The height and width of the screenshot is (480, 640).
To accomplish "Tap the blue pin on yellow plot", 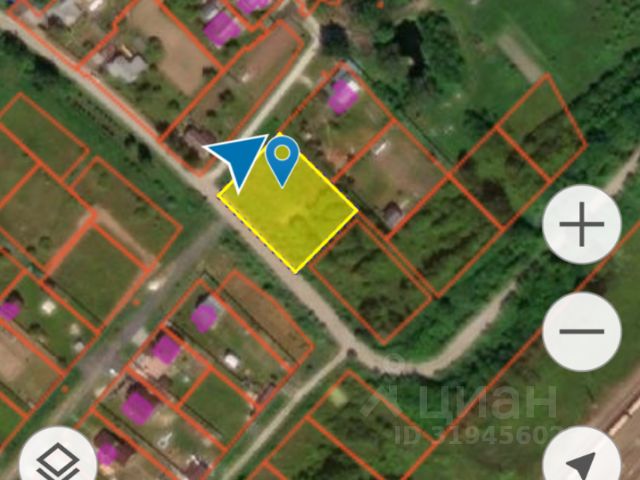I will click(x=283, y=160).
